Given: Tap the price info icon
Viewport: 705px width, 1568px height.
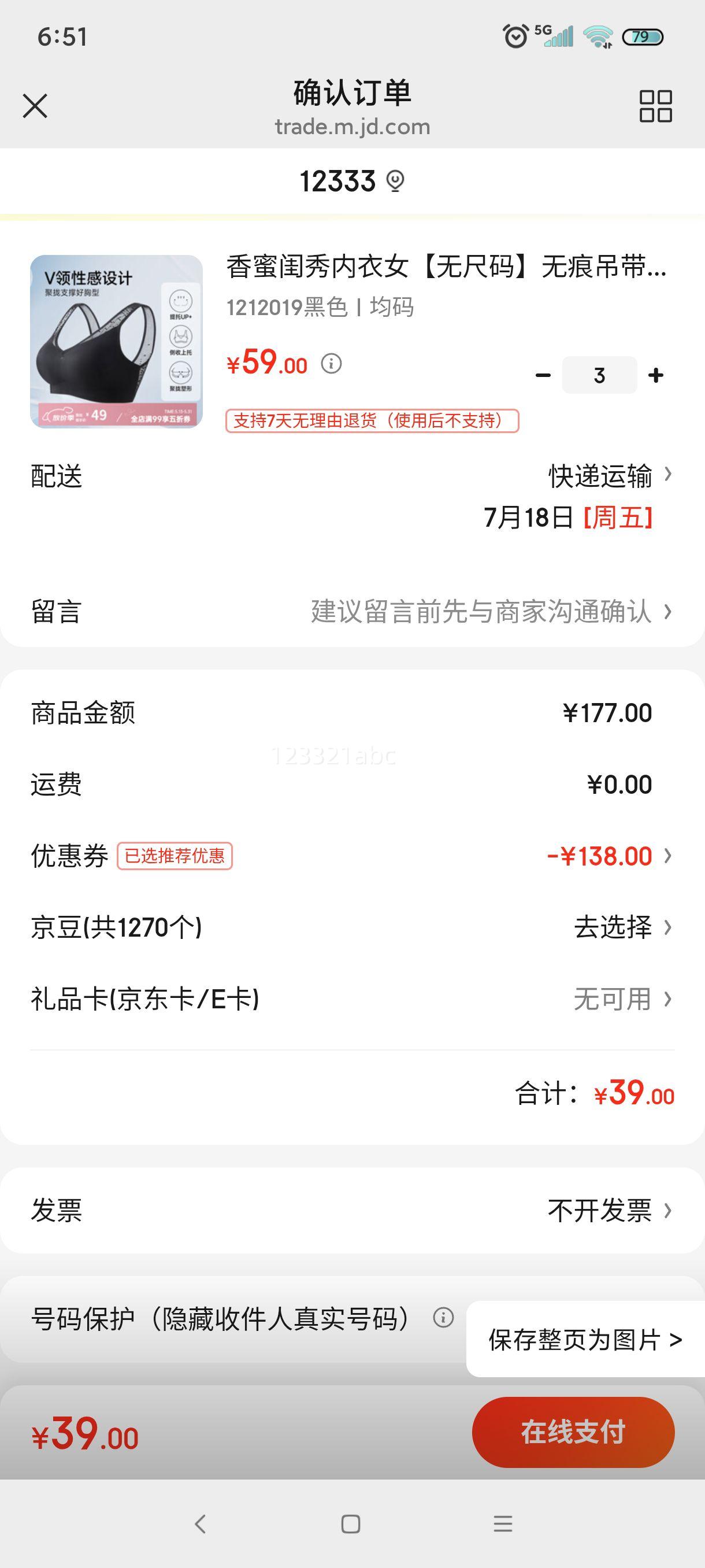Looking at the screenshot, I should pos(332,364).
